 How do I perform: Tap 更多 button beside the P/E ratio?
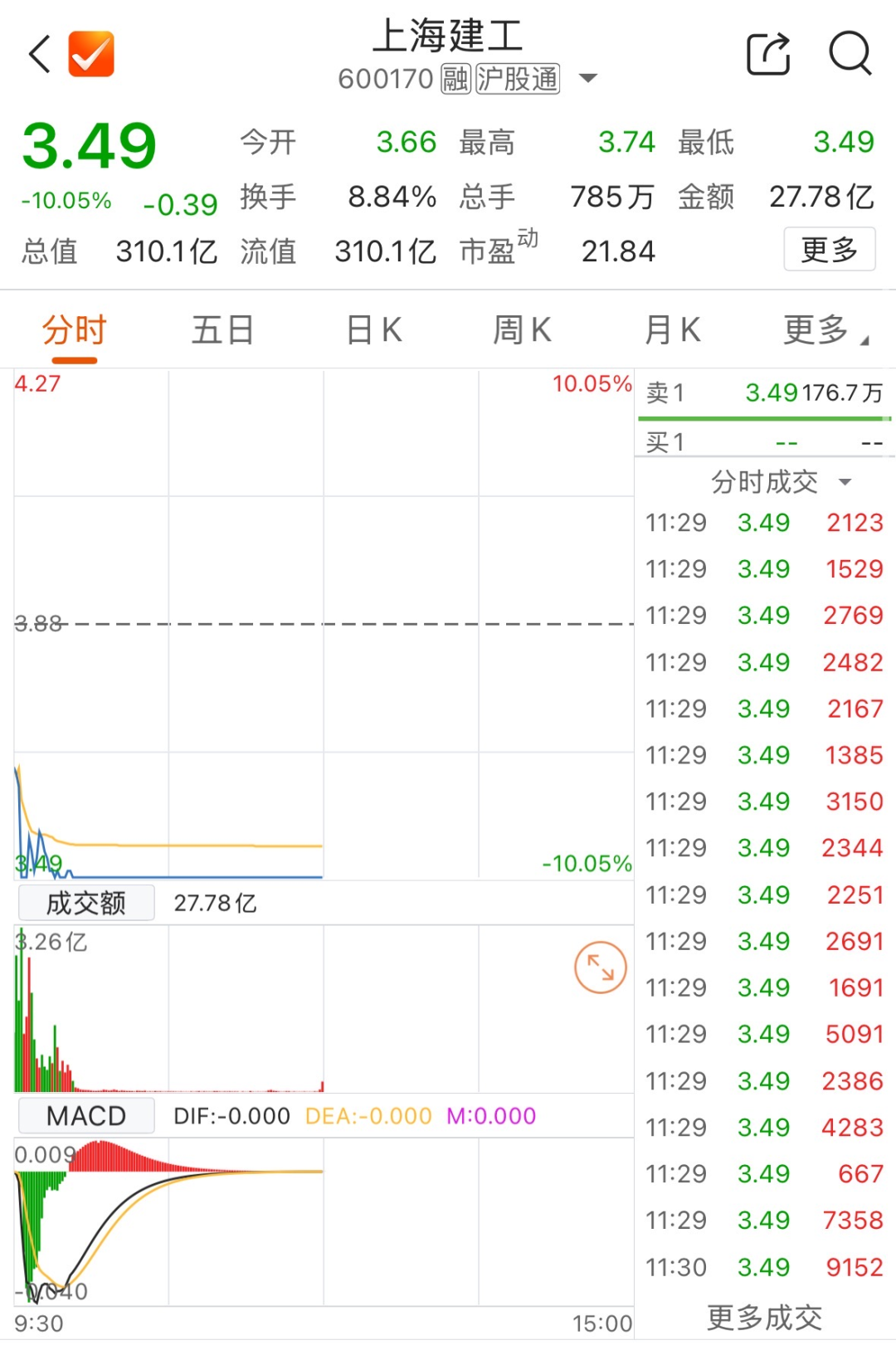[829, 249]
